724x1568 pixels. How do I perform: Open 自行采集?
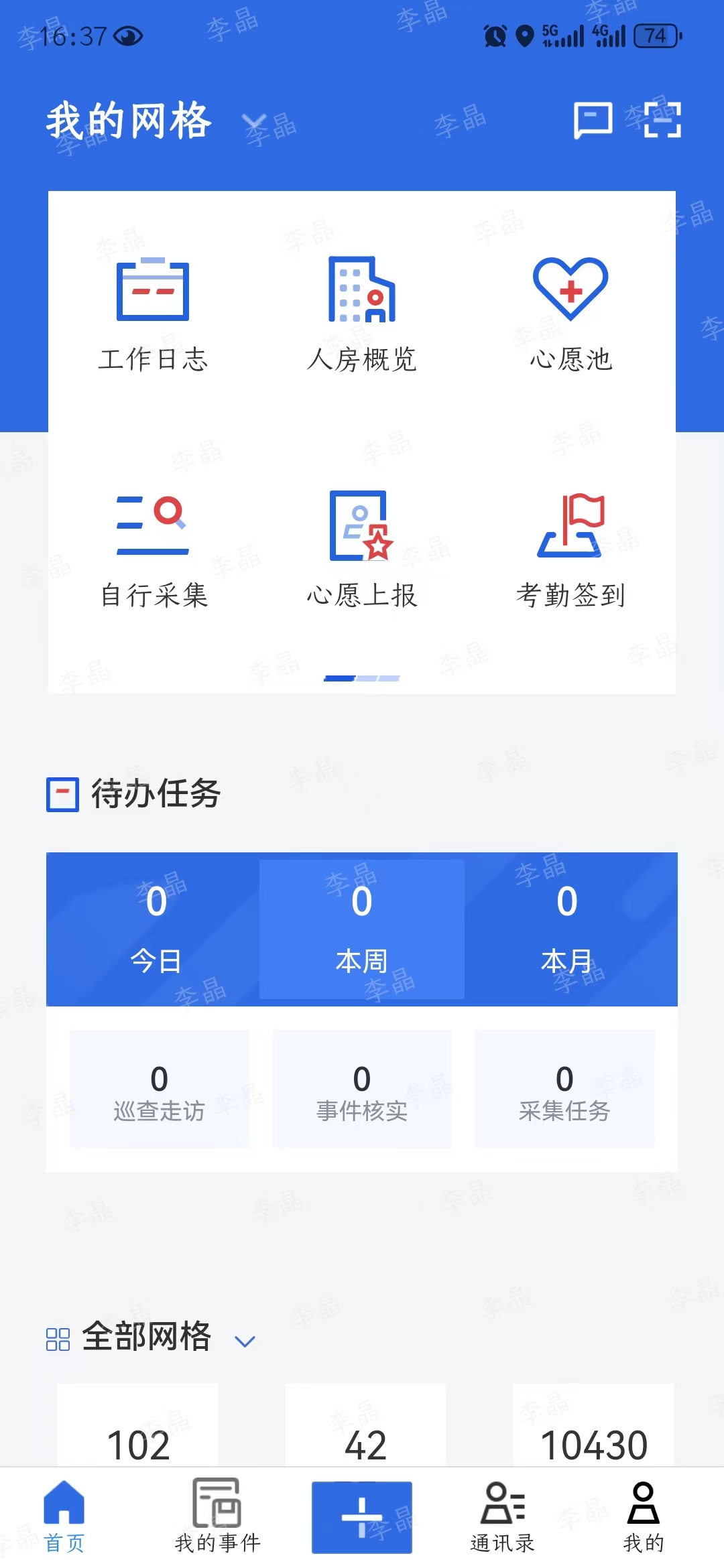(x=153, y=549)
